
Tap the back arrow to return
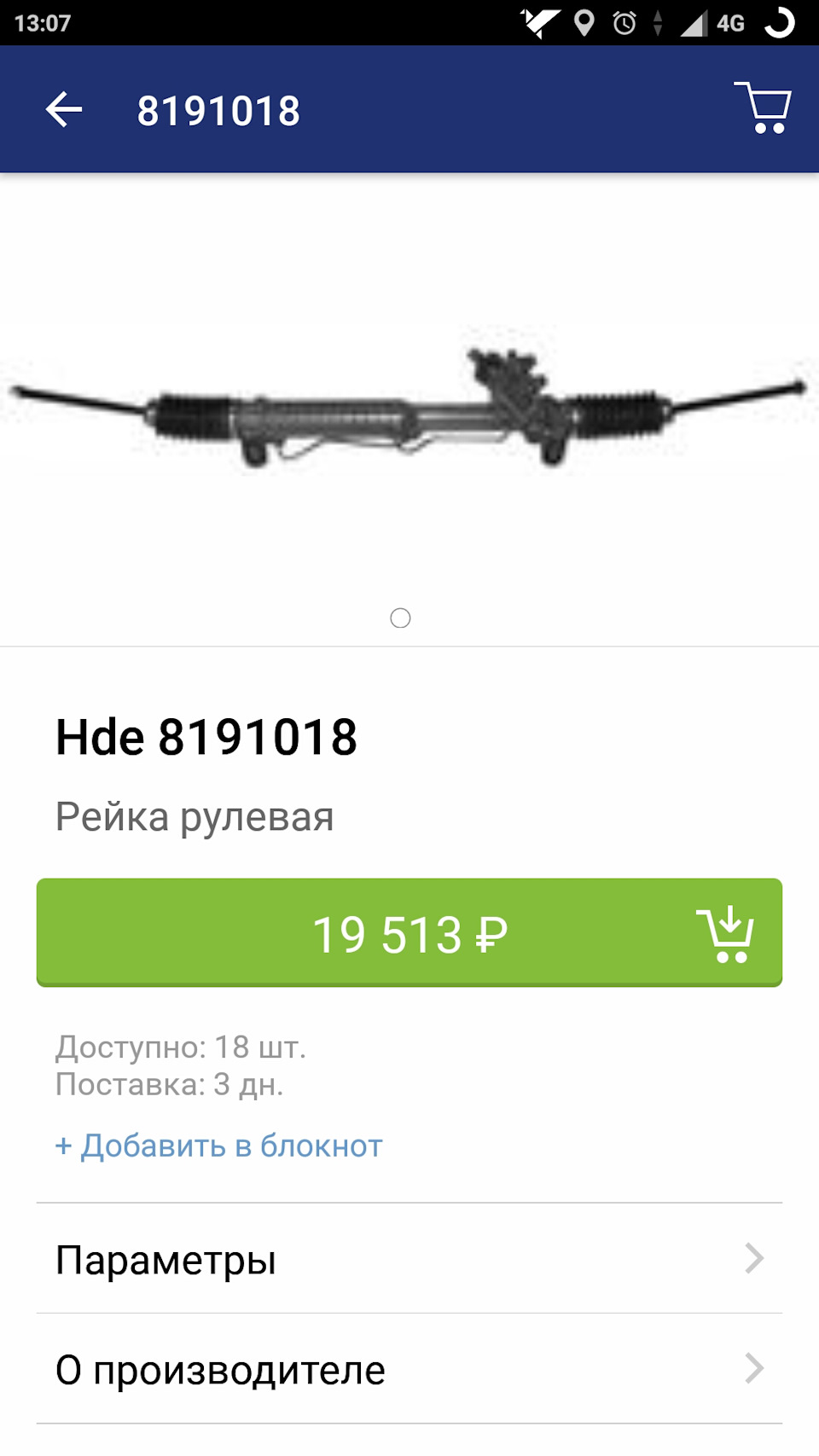pos(64,108)
